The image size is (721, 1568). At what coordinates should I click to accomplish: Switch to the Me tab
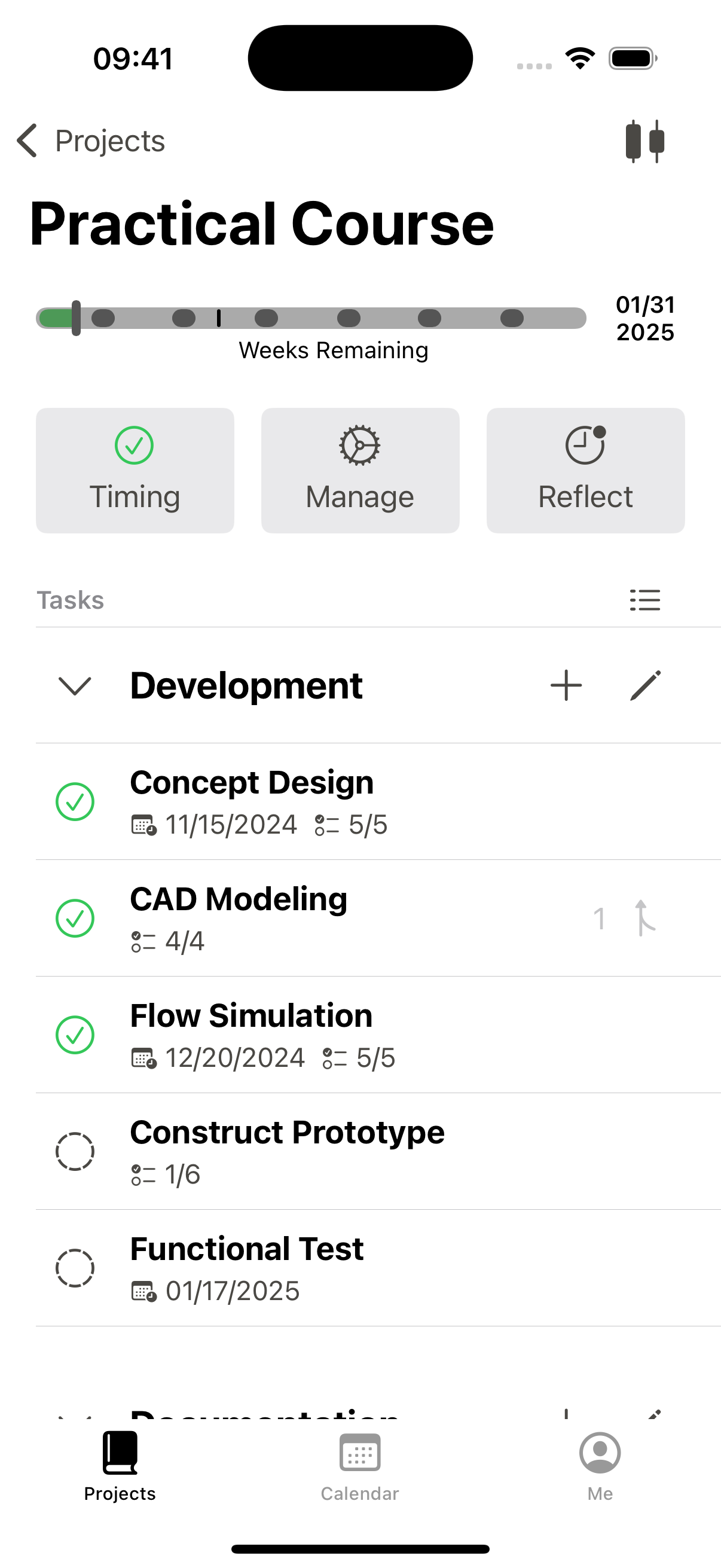[x=600, y=1467]
